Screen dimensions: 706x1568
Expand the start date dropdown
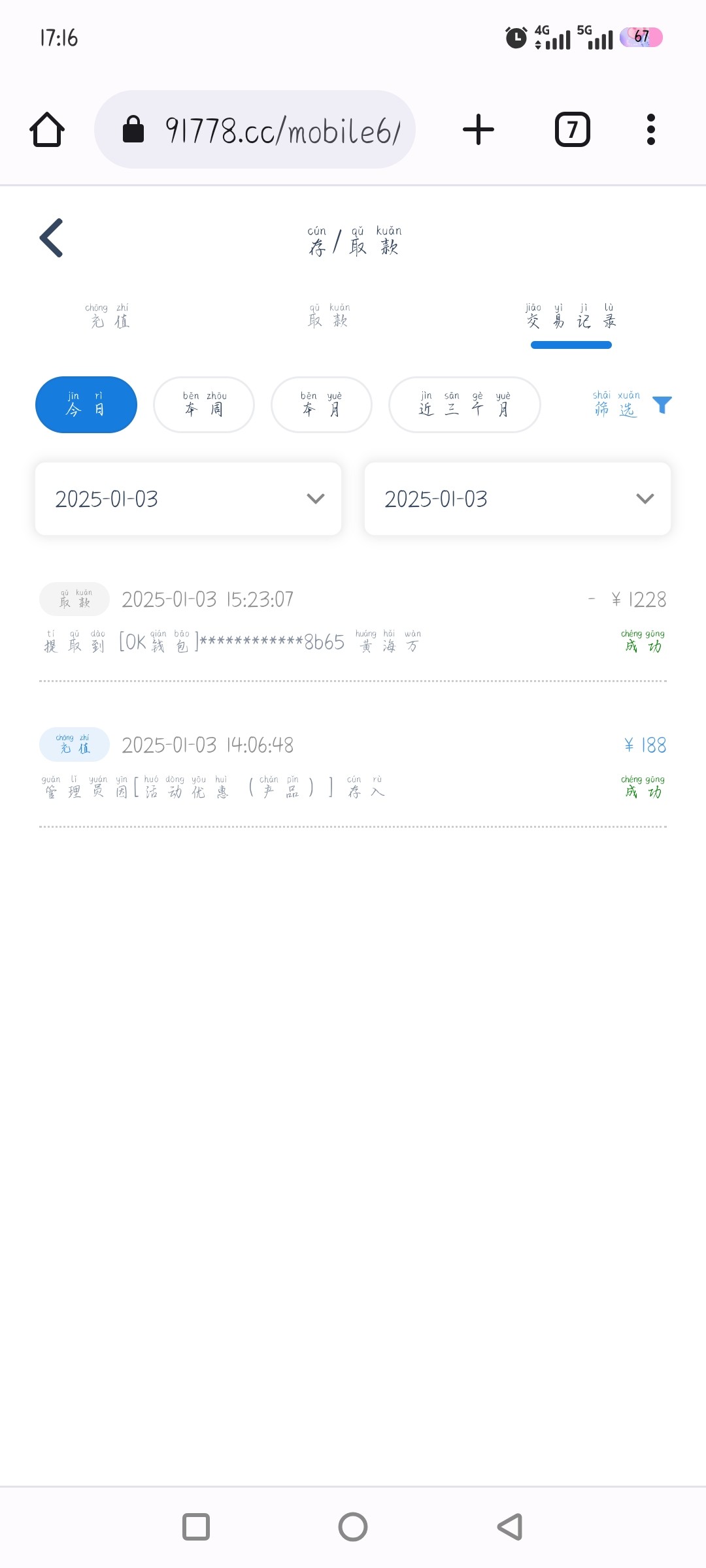tap(188, 499)
